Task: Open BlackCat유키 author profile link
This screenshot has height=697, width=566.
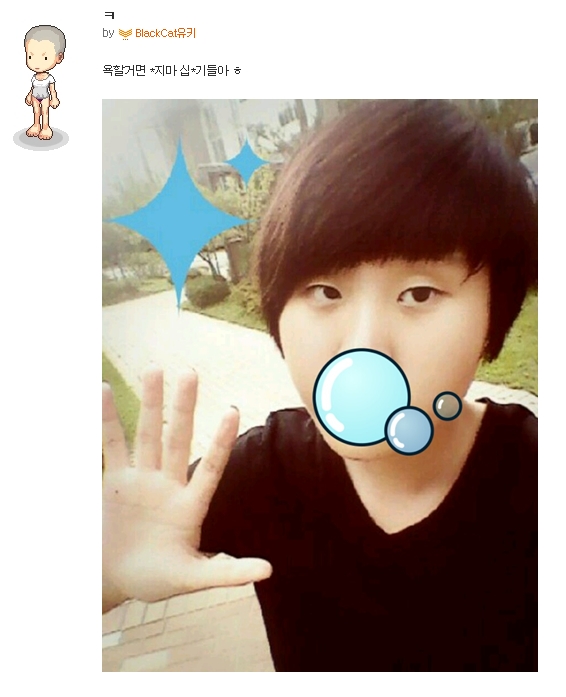Action: click(x=165, y=33)
